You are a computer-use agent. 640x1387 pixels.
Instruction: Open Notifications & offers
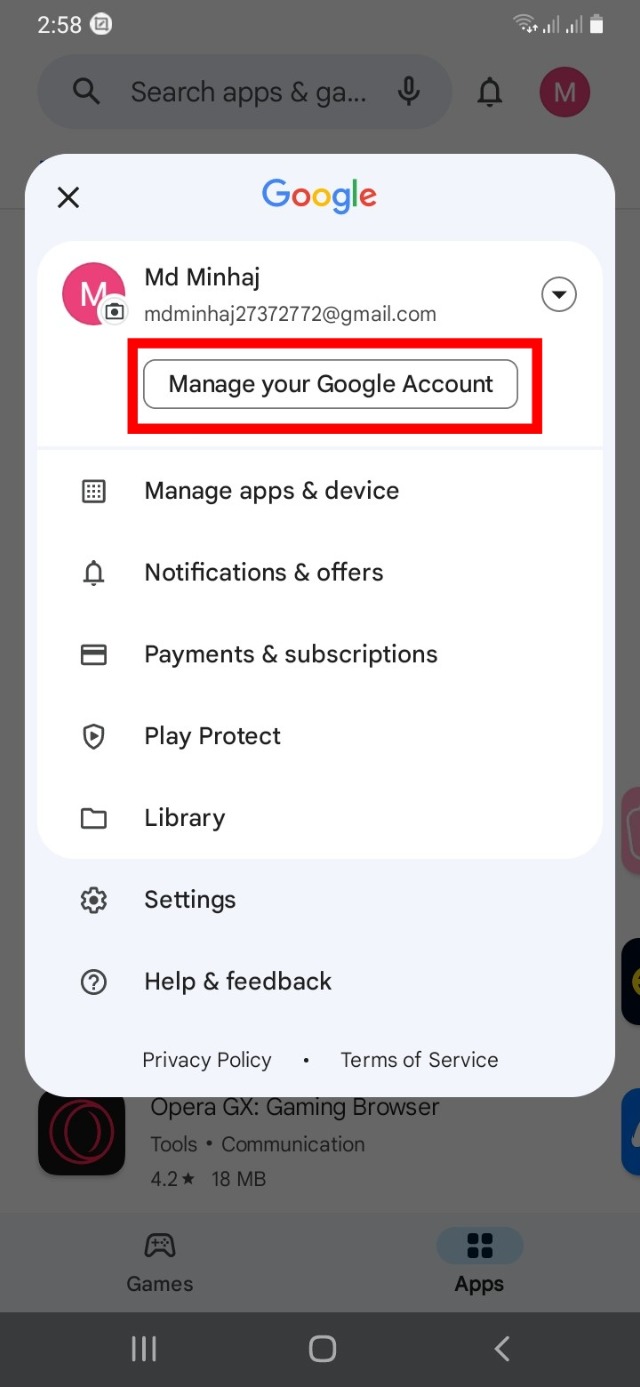pyautogui.click(x=263, y=572)
